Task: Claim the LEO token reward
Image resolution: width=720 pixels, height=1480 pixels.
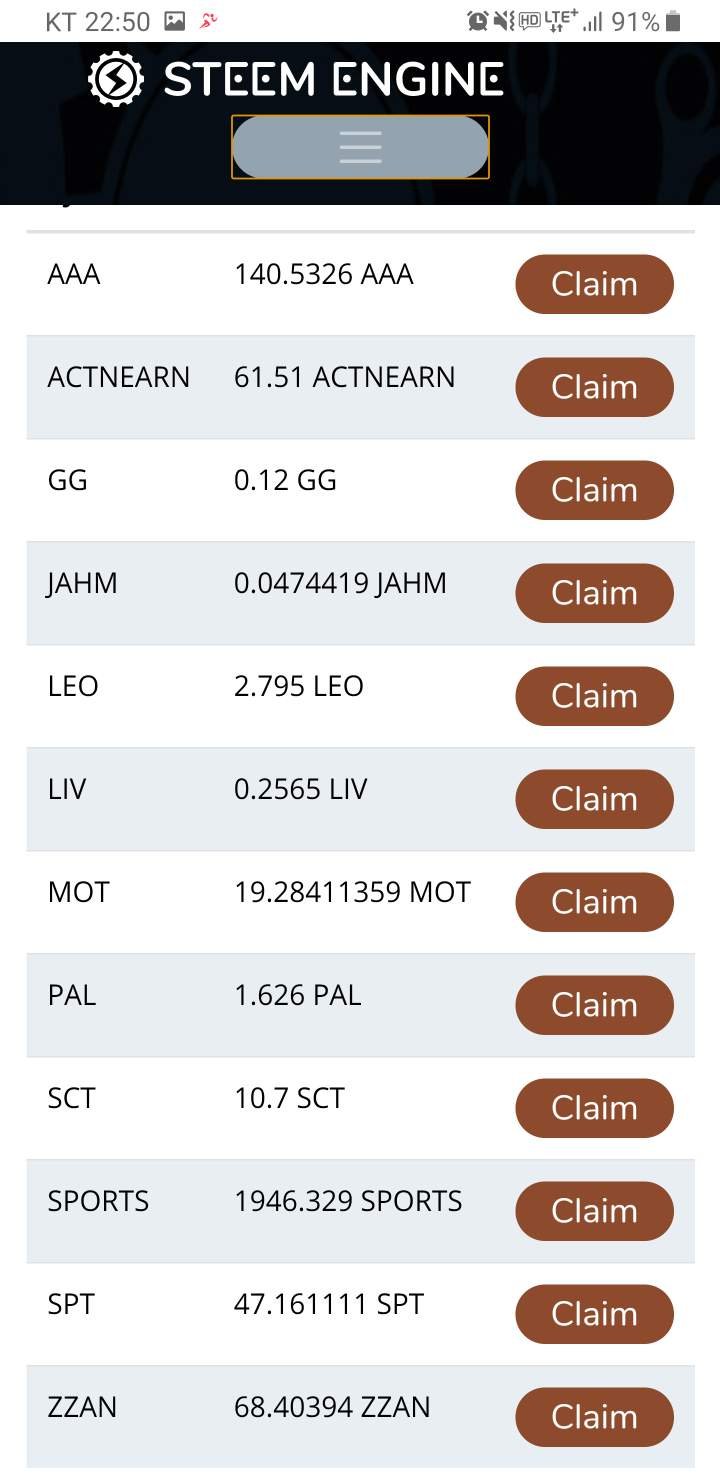Action: [594, 696]
